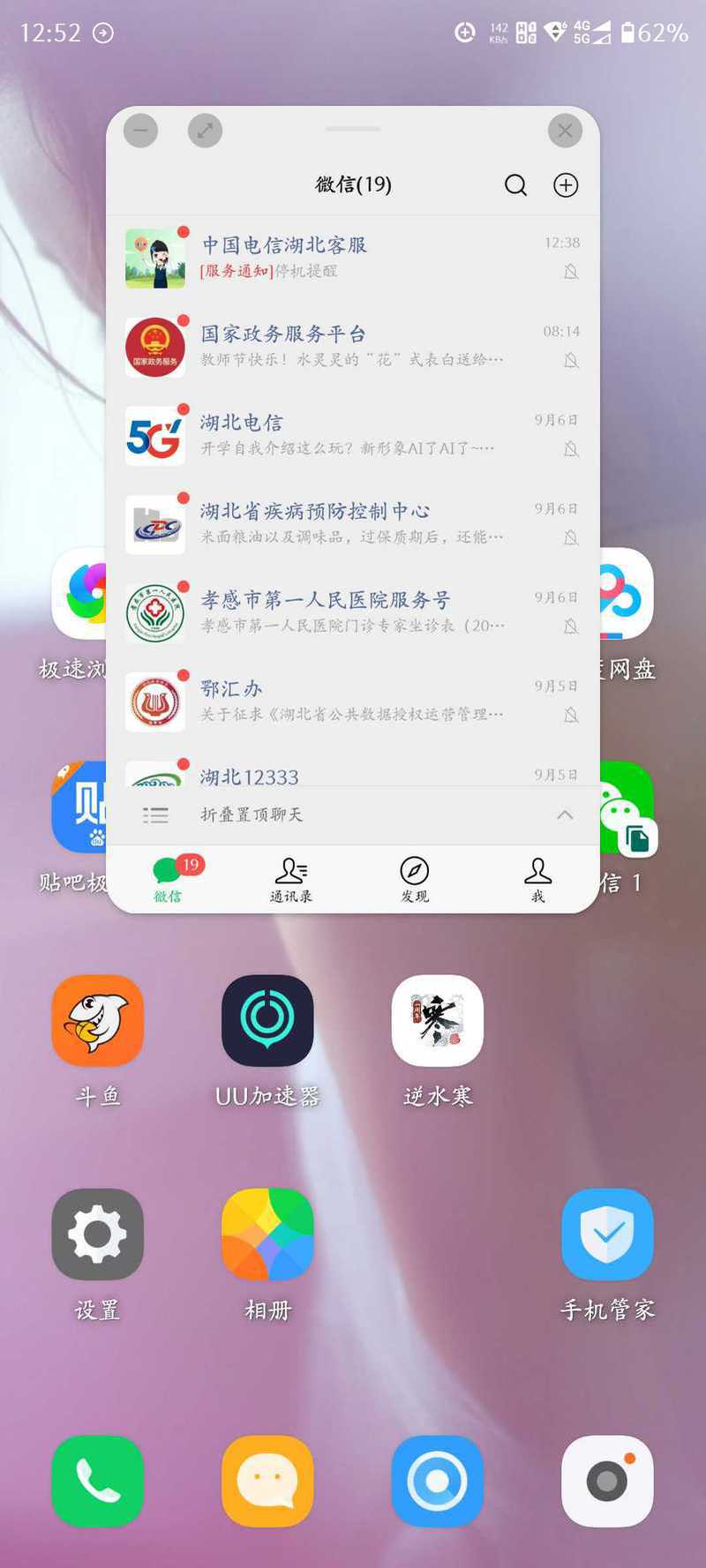Open 湖北省疾病预防控制中心 message
The image size is (706, 1568).
coord(353,524)
